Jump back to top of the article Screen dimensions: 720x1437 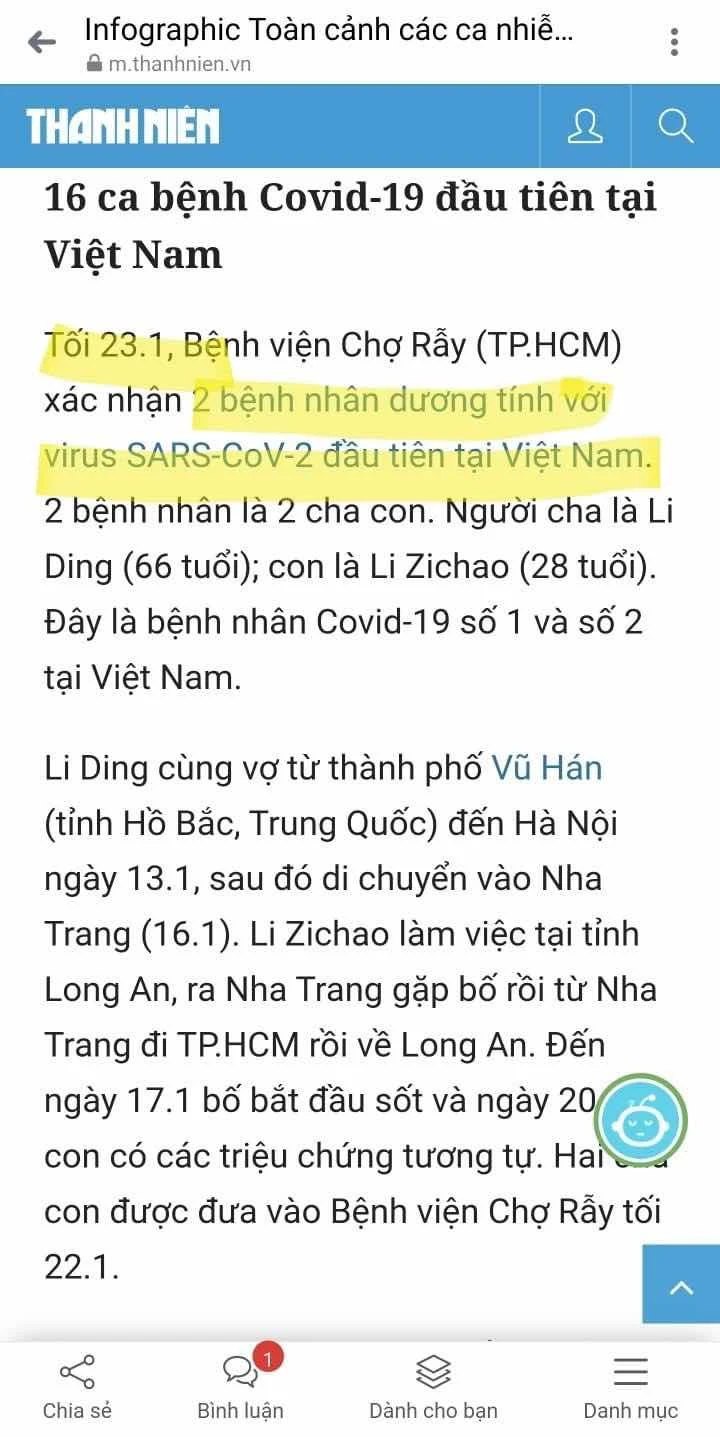click(x=681, y=1284)
